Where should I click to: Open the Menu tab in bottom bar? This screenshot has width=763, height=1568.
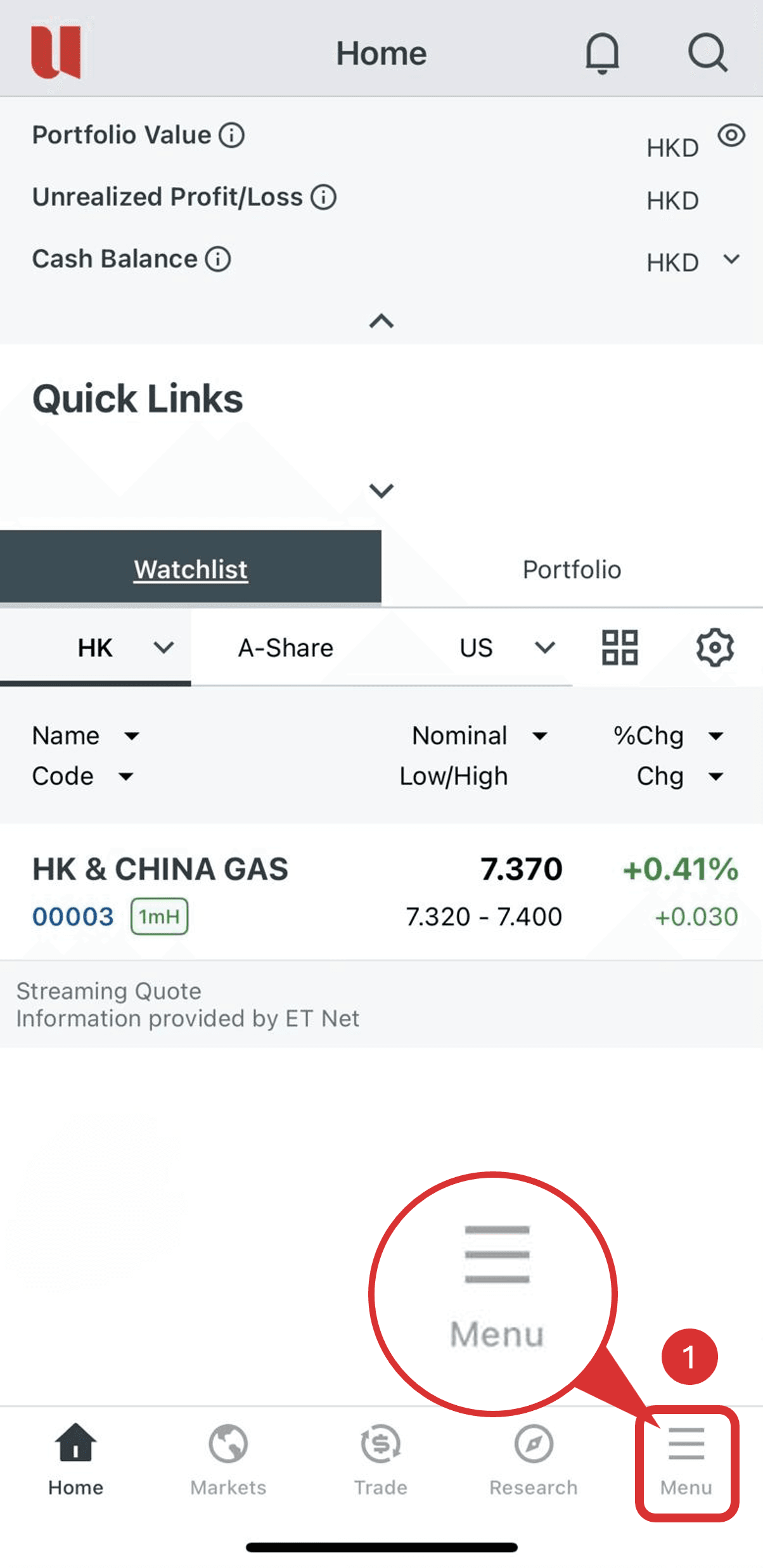point(686,1462)
